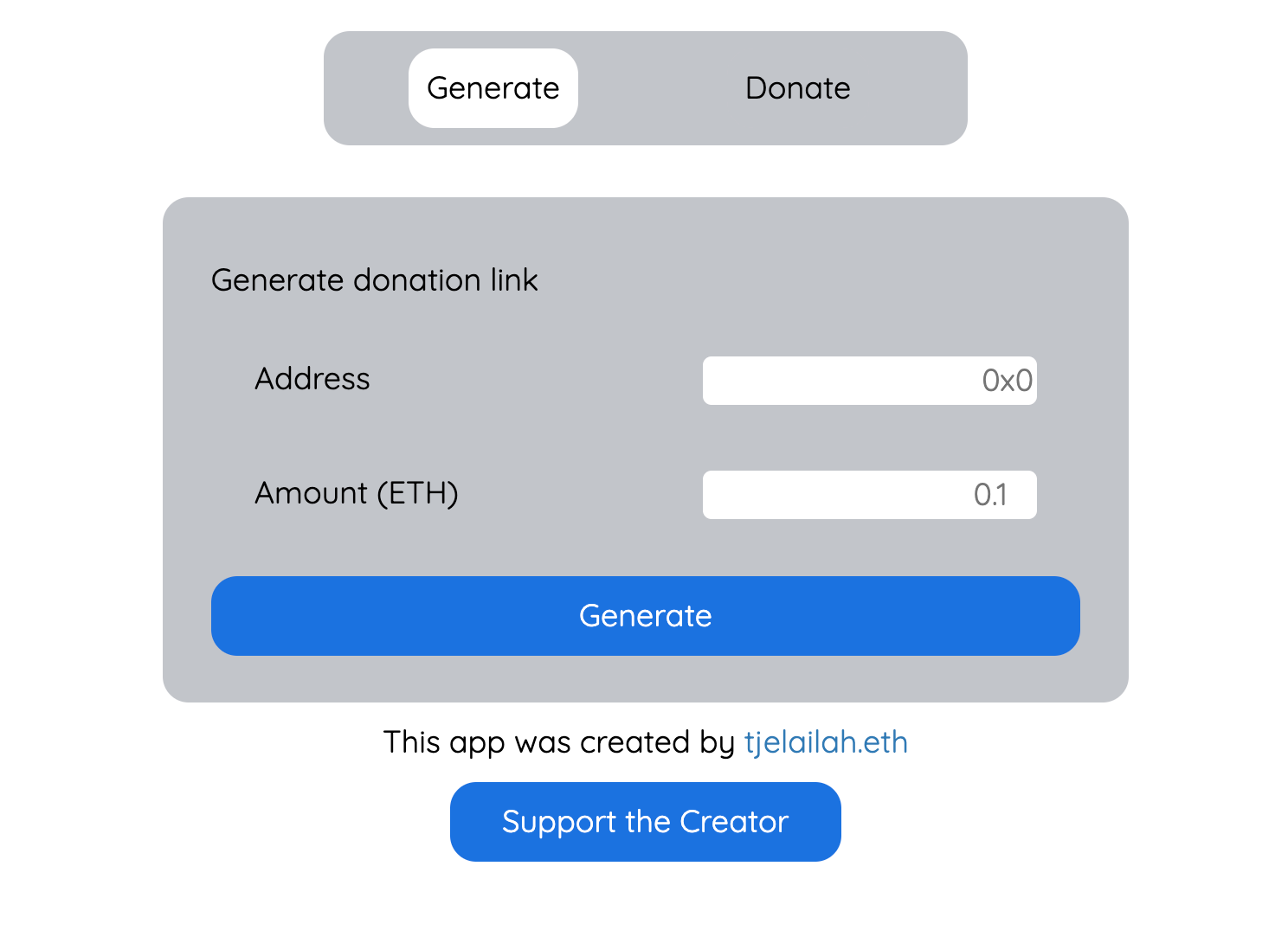The height and width of the screenshot is (943, 1288).
Task: Tap Support the Creator button
Action: point(645,822)
